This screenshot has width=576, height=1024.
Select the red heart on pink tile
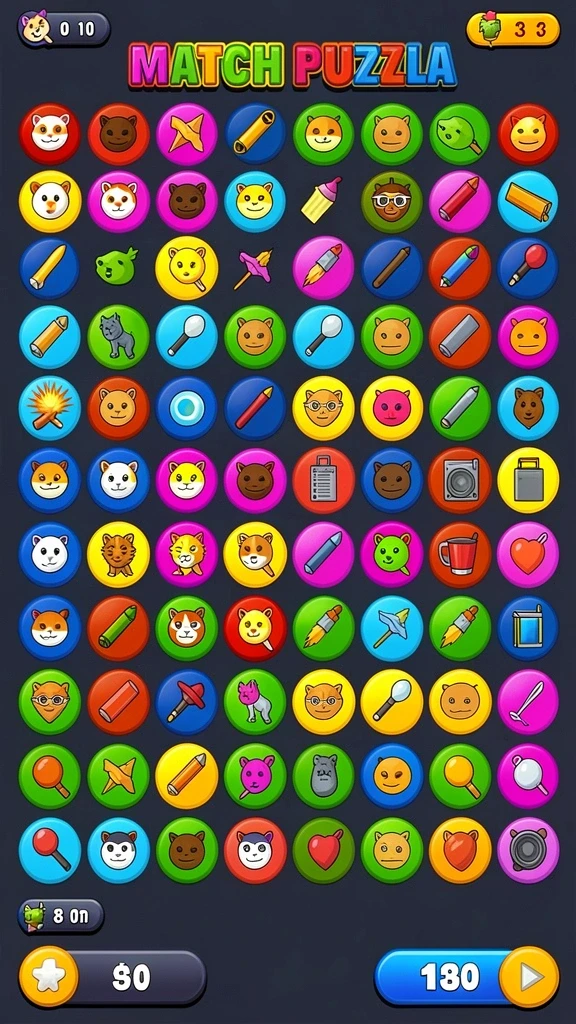(x=528, y=554)
